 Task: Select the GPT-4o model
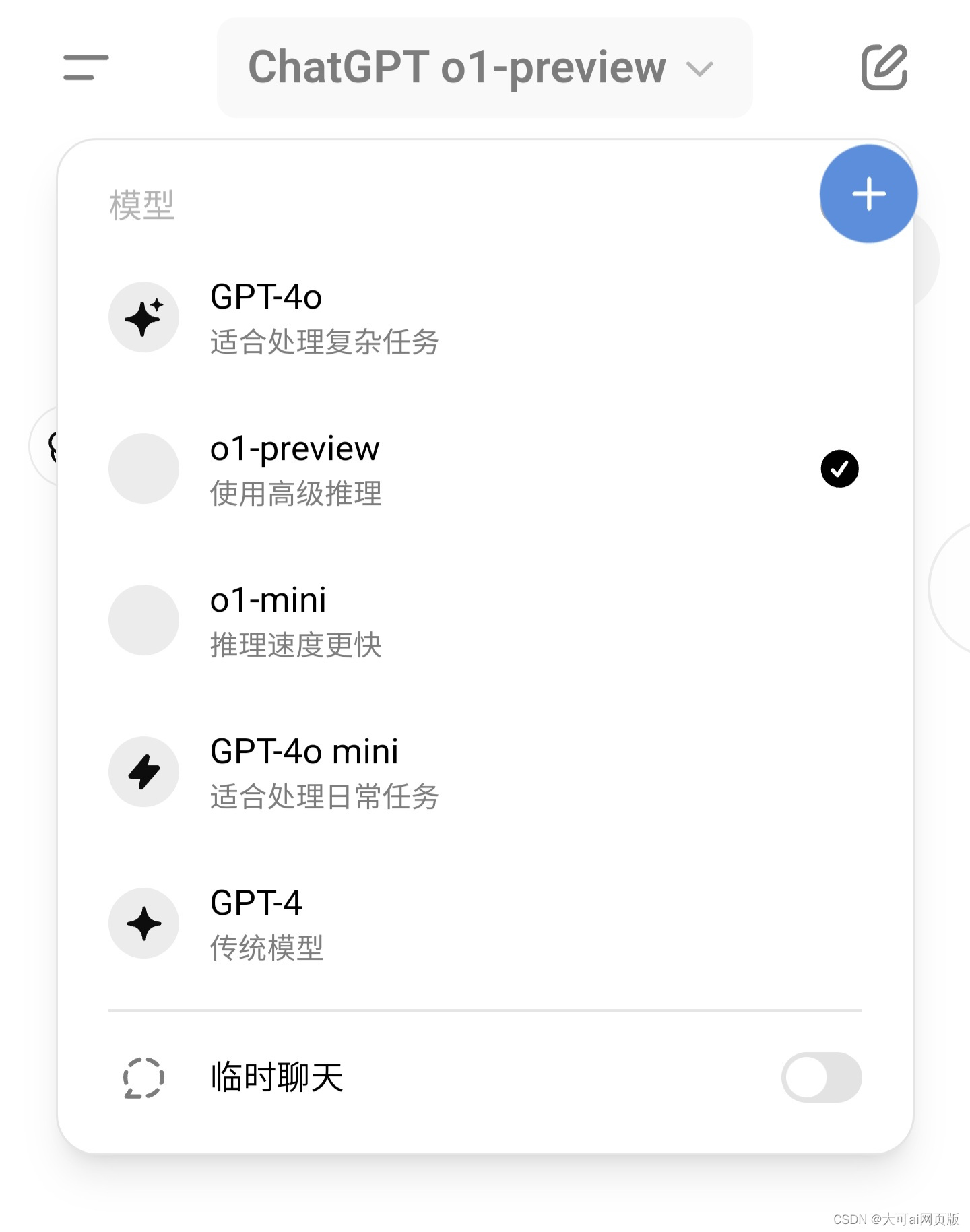coord(323,317)
